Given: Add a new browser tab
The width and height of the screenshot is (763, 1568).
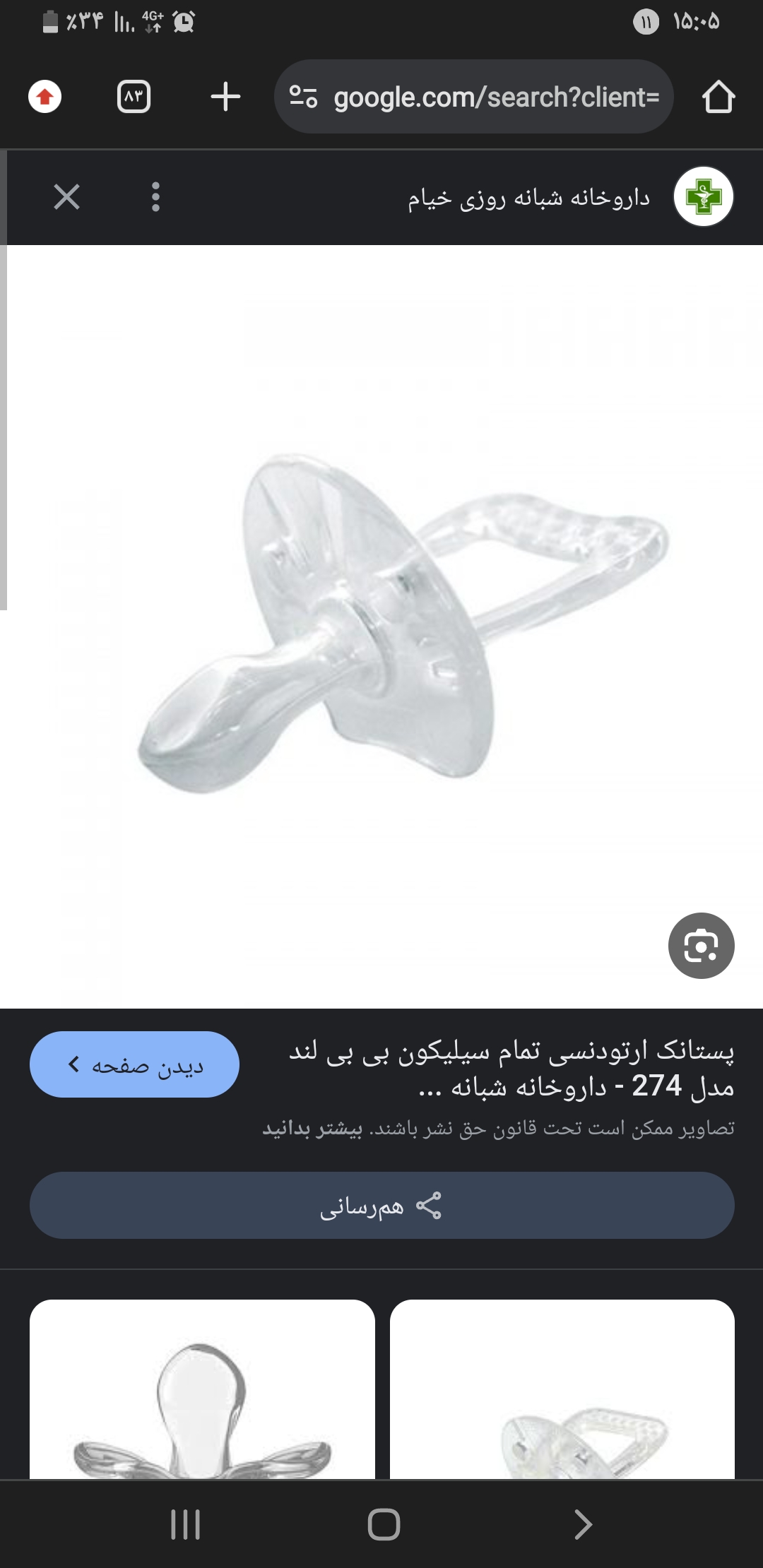Looking at the screenshot, I should tap(225, 97).
